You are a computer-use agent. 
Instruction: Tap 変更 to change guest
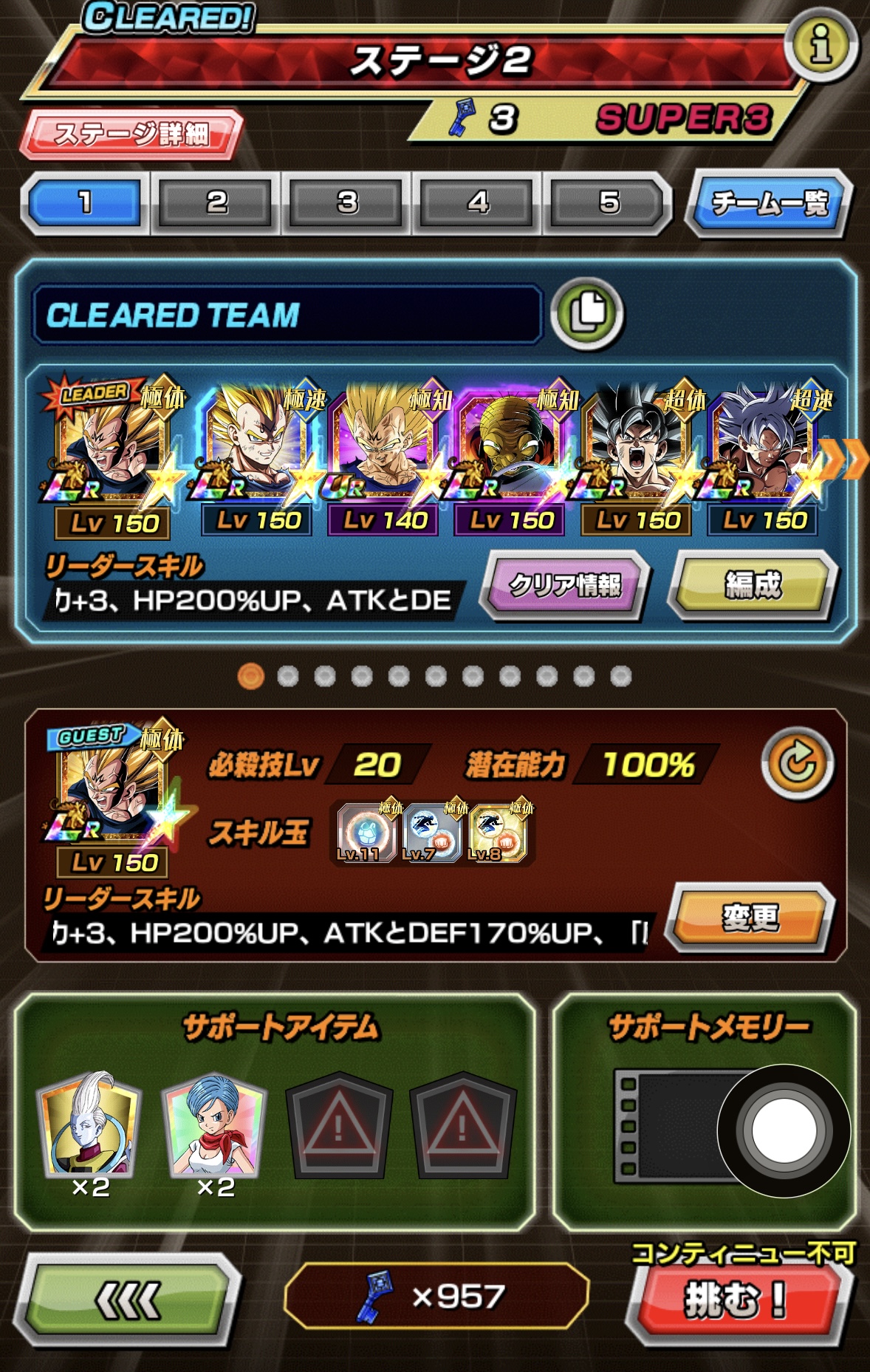point(750,917)
